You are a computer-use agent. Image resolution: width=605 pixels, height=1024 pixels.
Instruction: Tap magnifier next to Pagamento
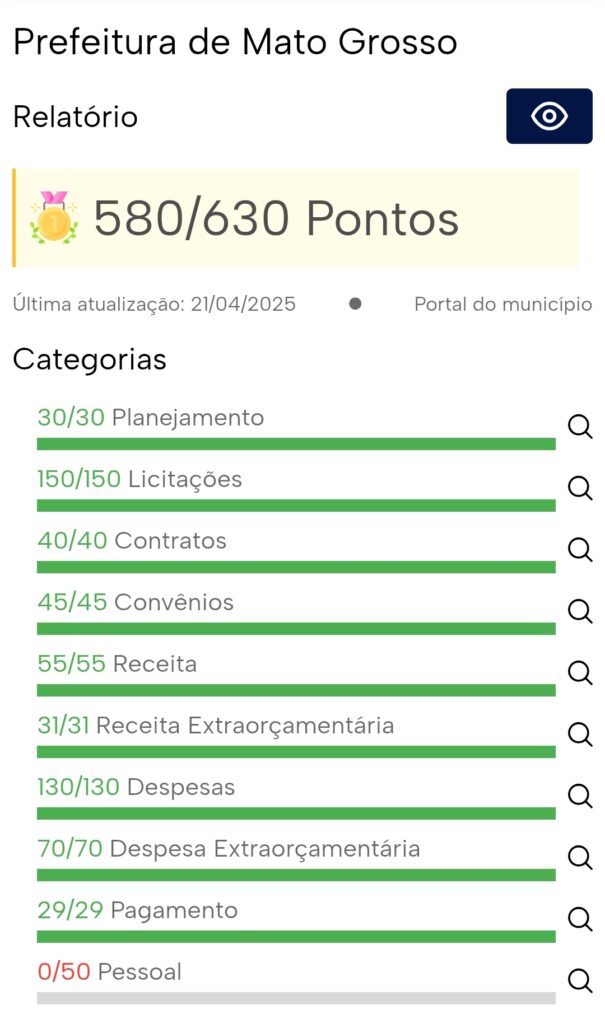(580, 919)
